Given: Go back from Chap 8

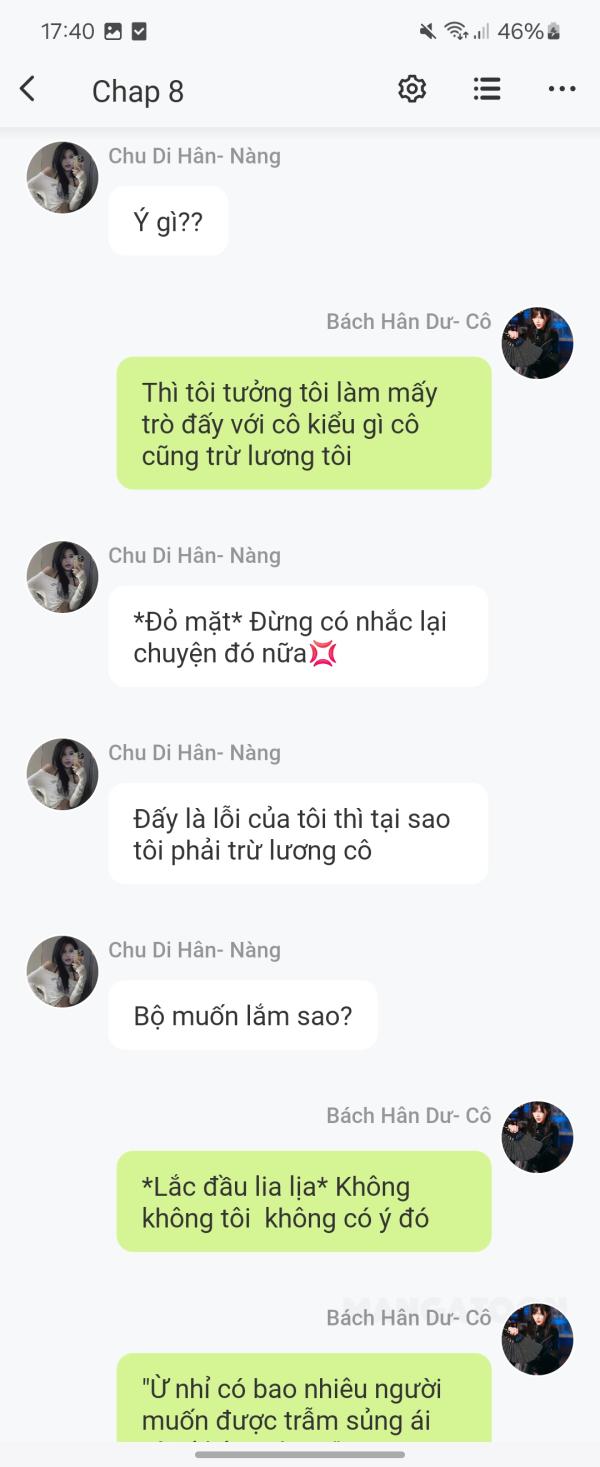Looking at the screenshot, I should (x=28, y=90).
